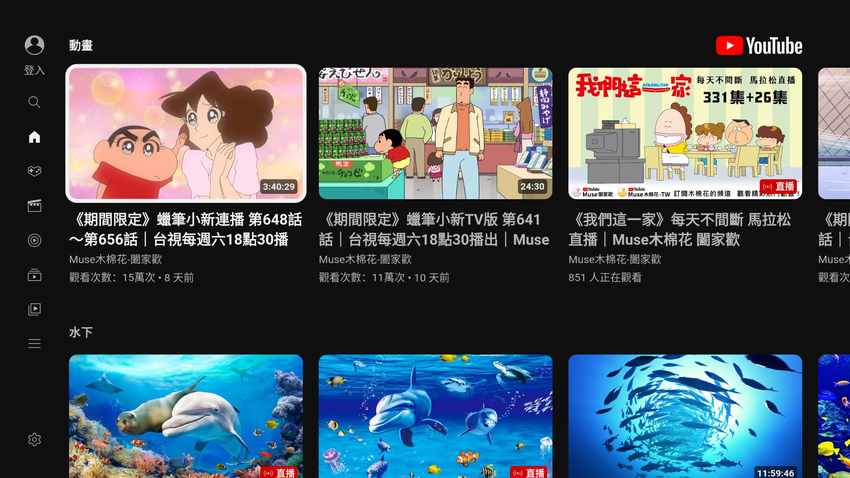Open the Gaming section in the sidebar

[x=34, y=171]
